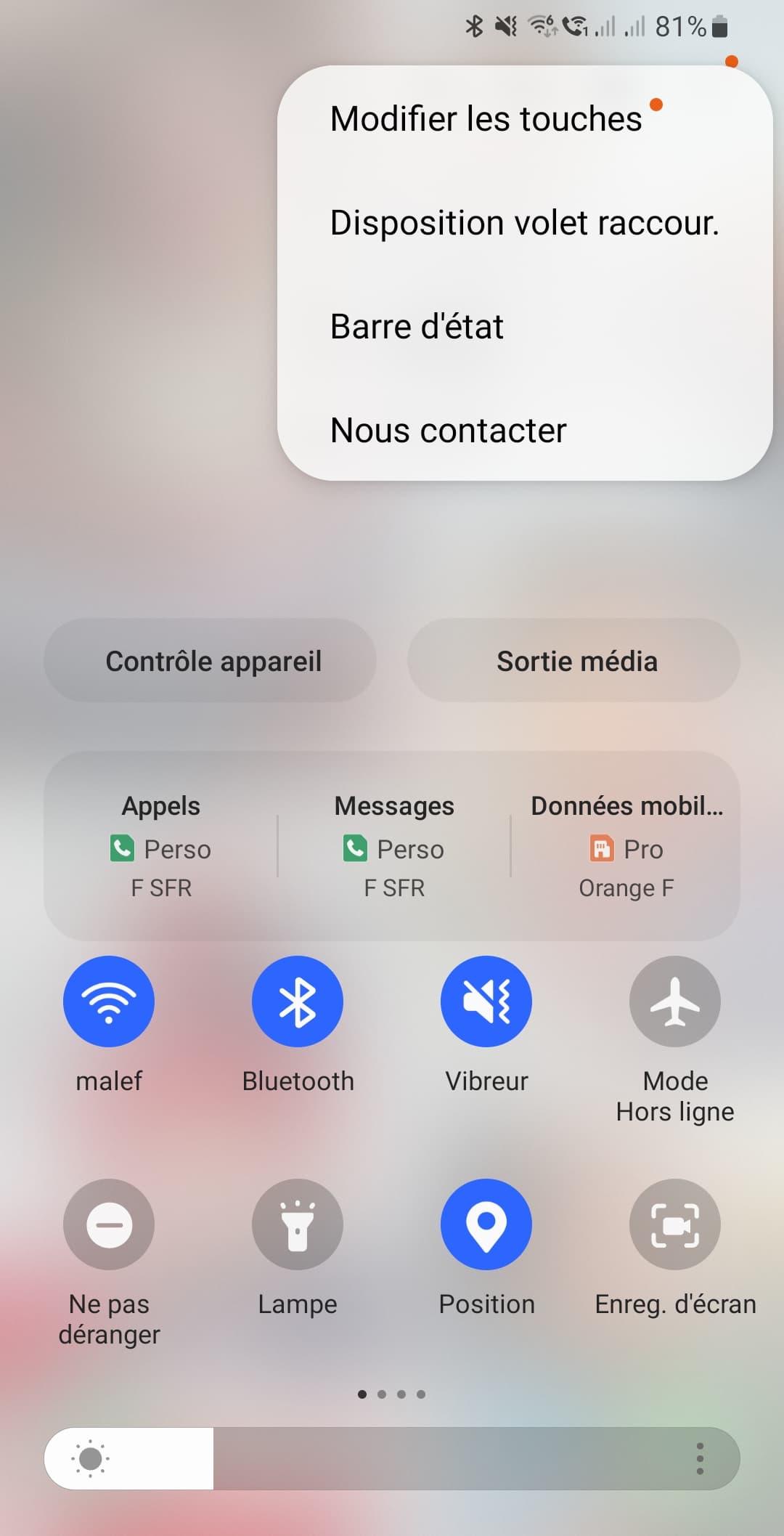Screen dimensions: 784x1536
Task: Change the SIM used for Appels
Action: tap(161, 846)
